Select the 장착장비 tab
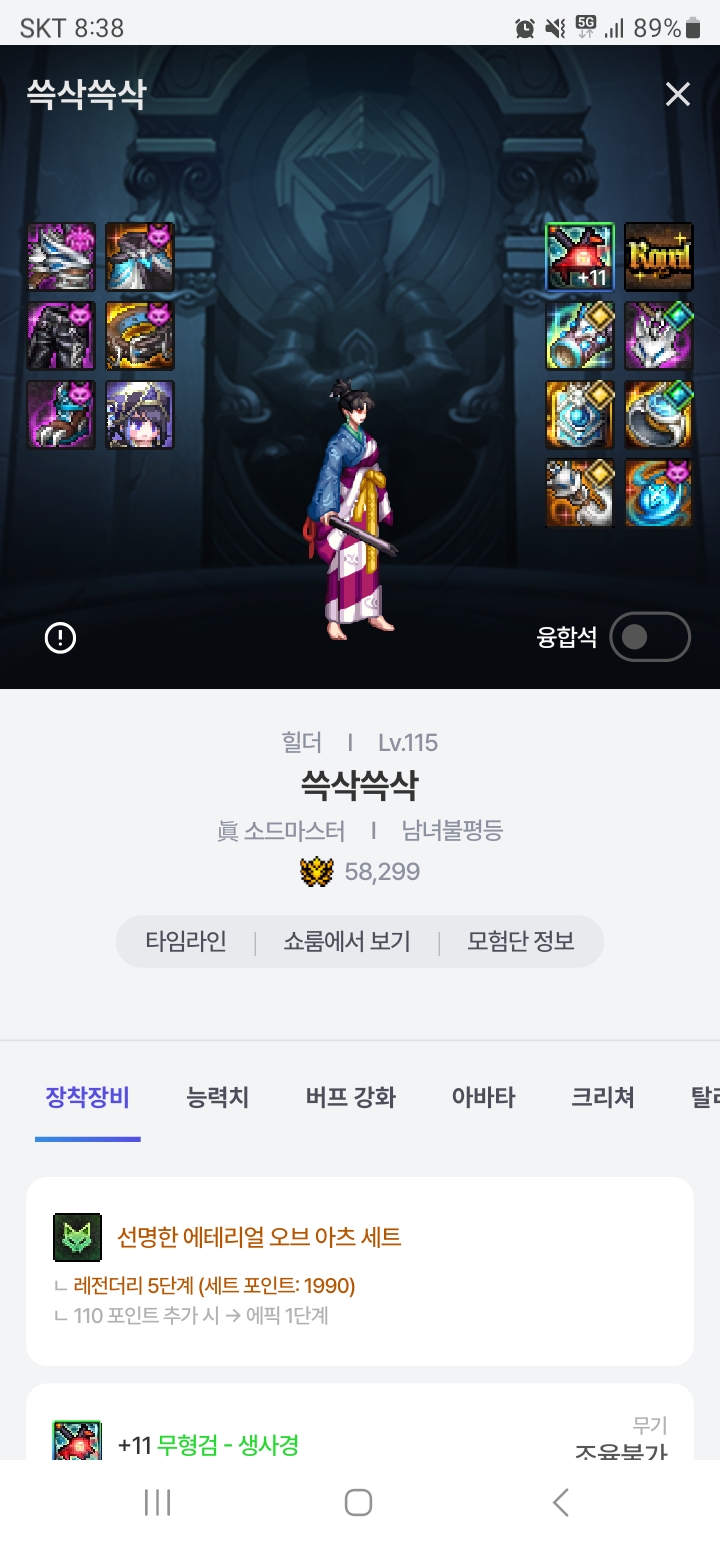 (87, 1097)
